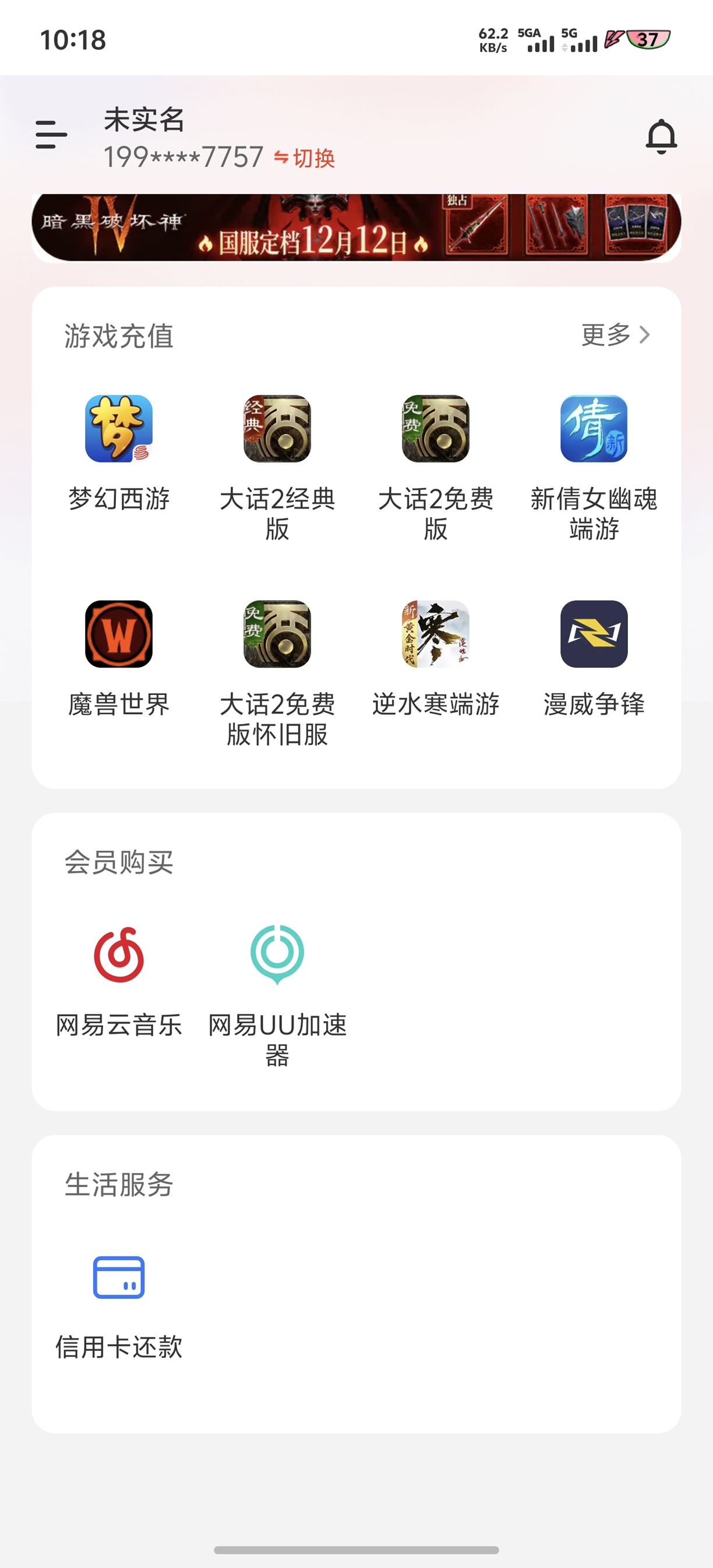View 更多 games for recharge

coord(615,335)
